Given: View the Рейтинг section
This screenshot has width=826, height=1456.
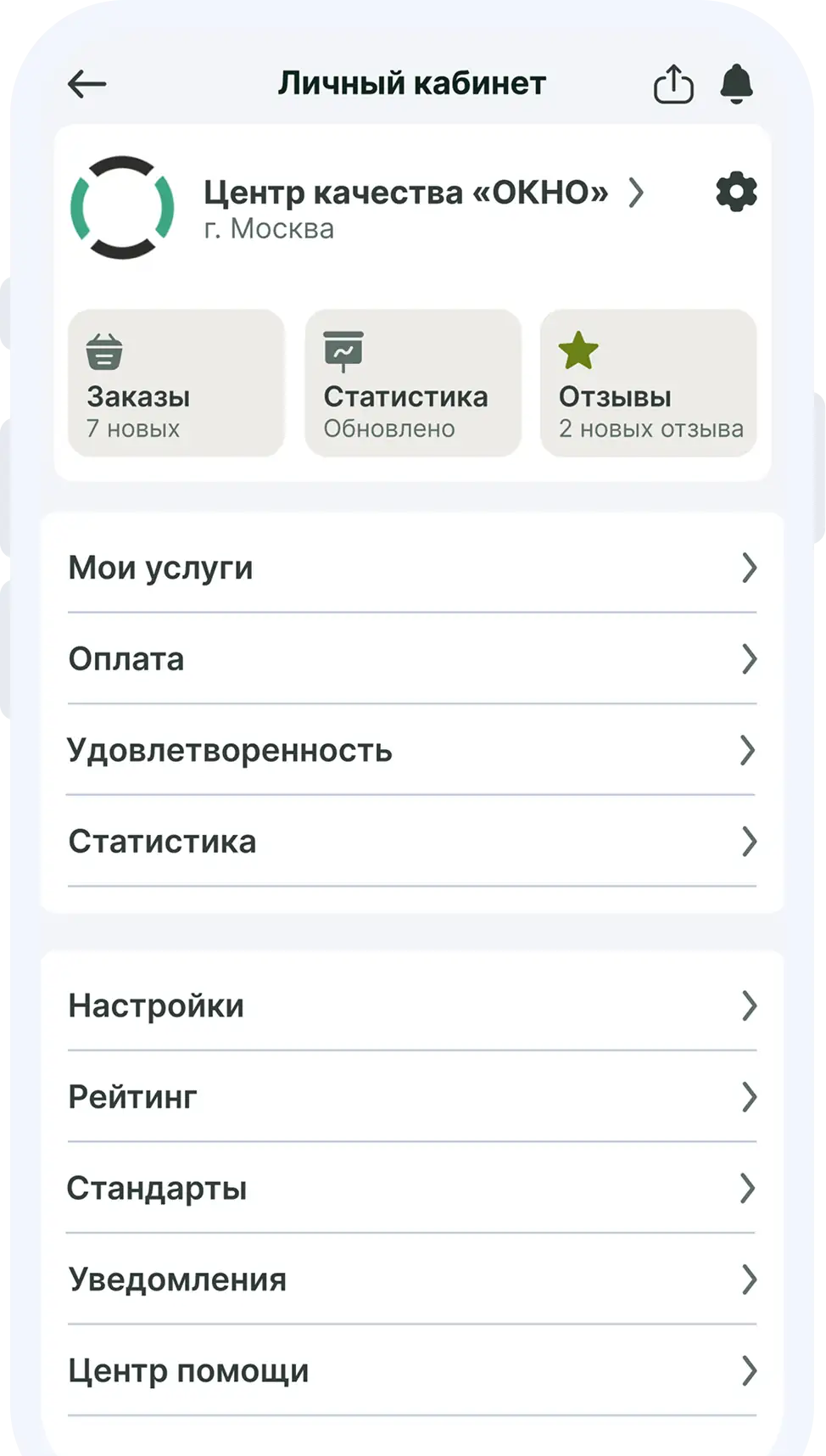Looking at the screenshot, I should tap(412, 1097).
